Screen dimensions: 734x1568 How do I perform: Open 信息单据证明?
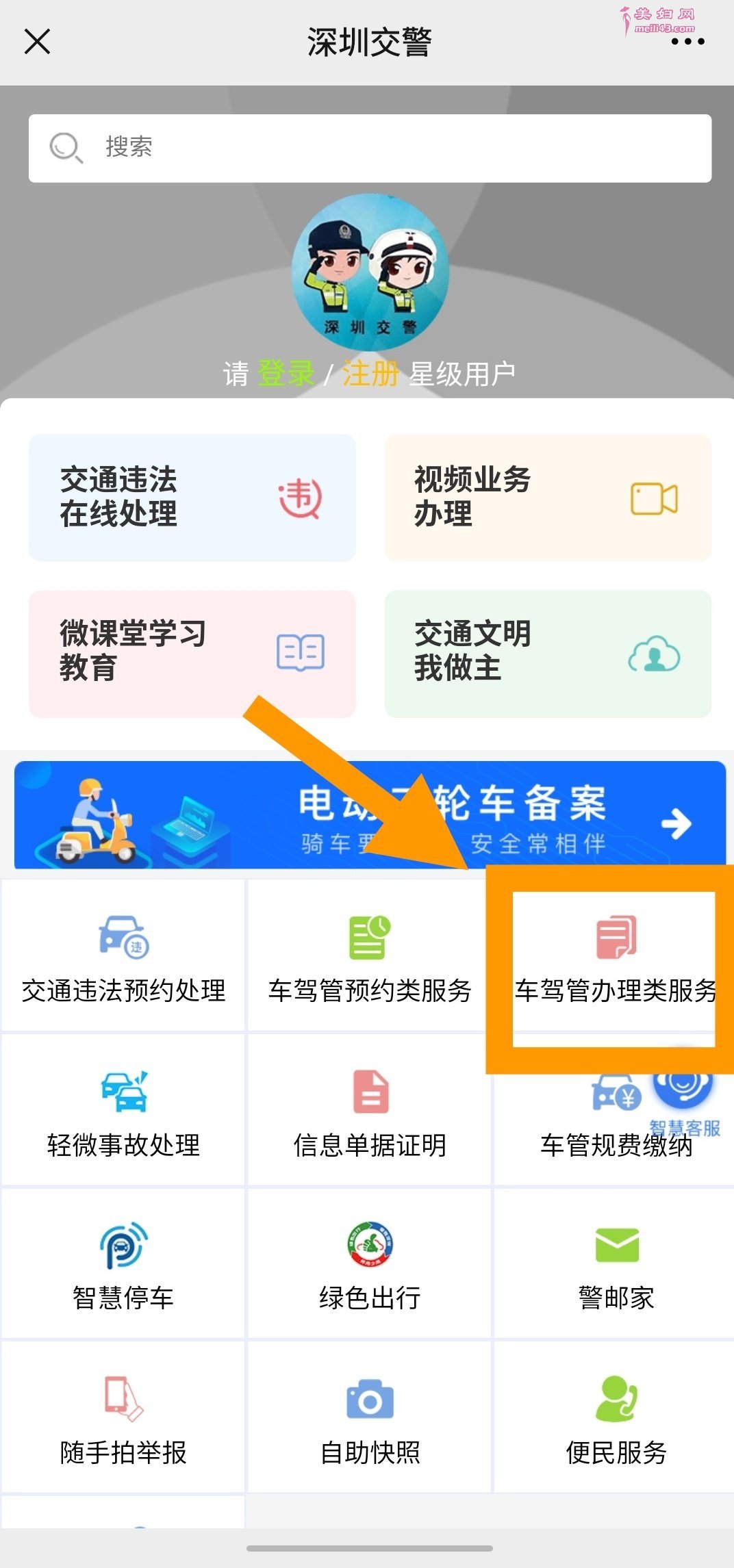370,1110
